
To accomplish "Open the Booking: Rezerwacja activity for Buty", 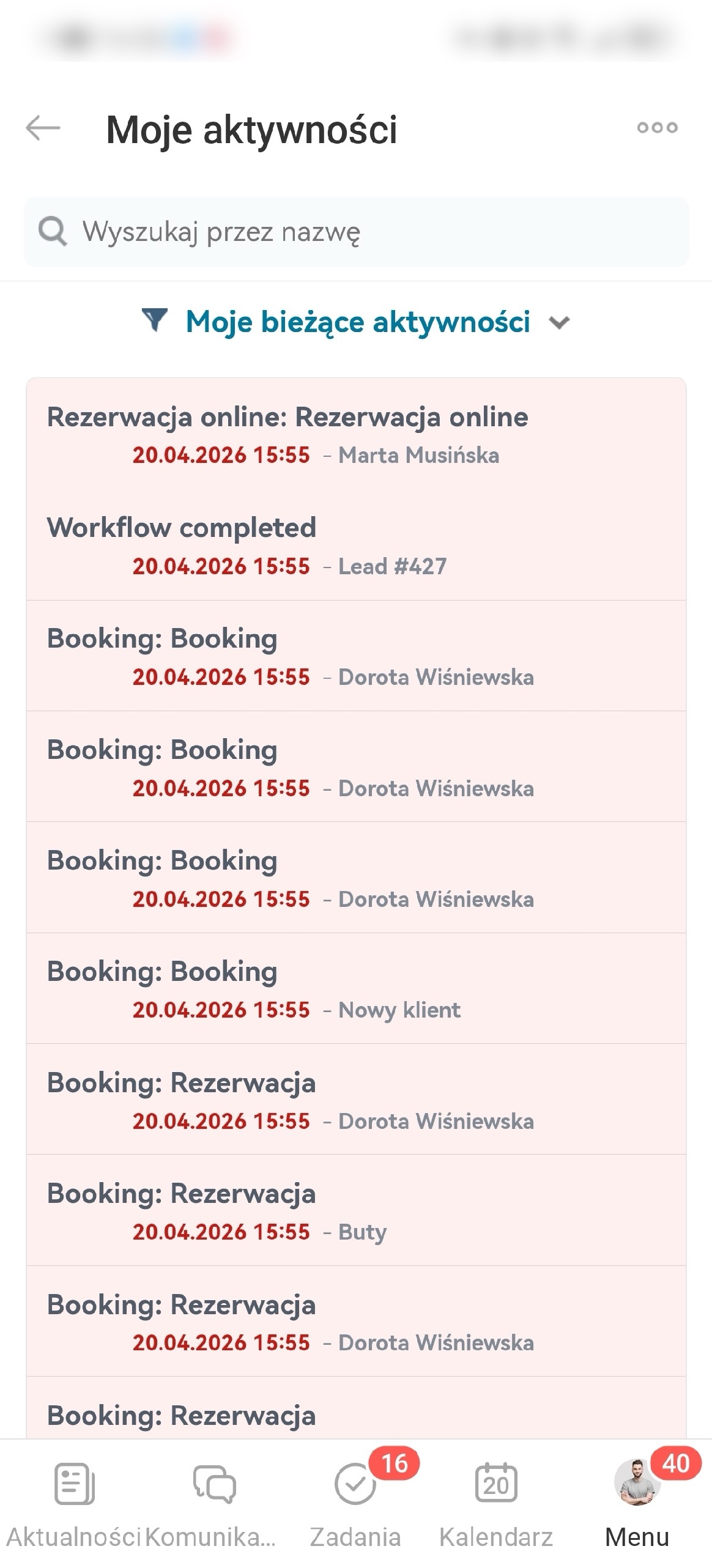I will tap(356, 1210).
